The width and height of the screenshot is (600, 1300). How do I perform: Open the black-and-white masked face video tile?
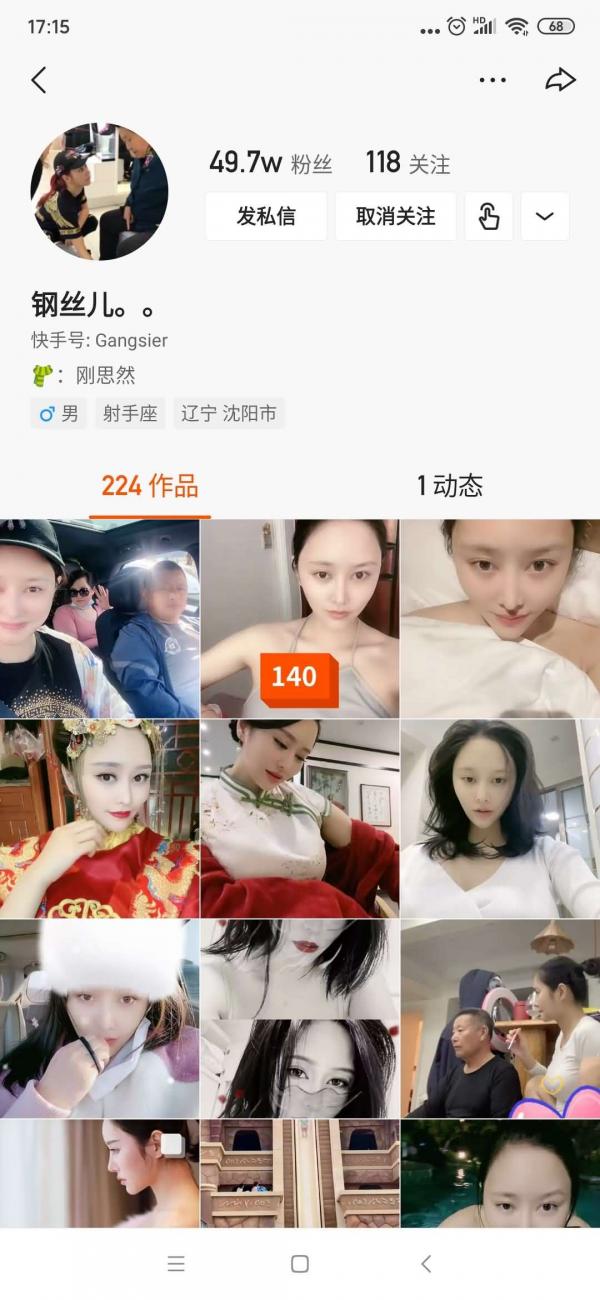(x=299, y=1018)
